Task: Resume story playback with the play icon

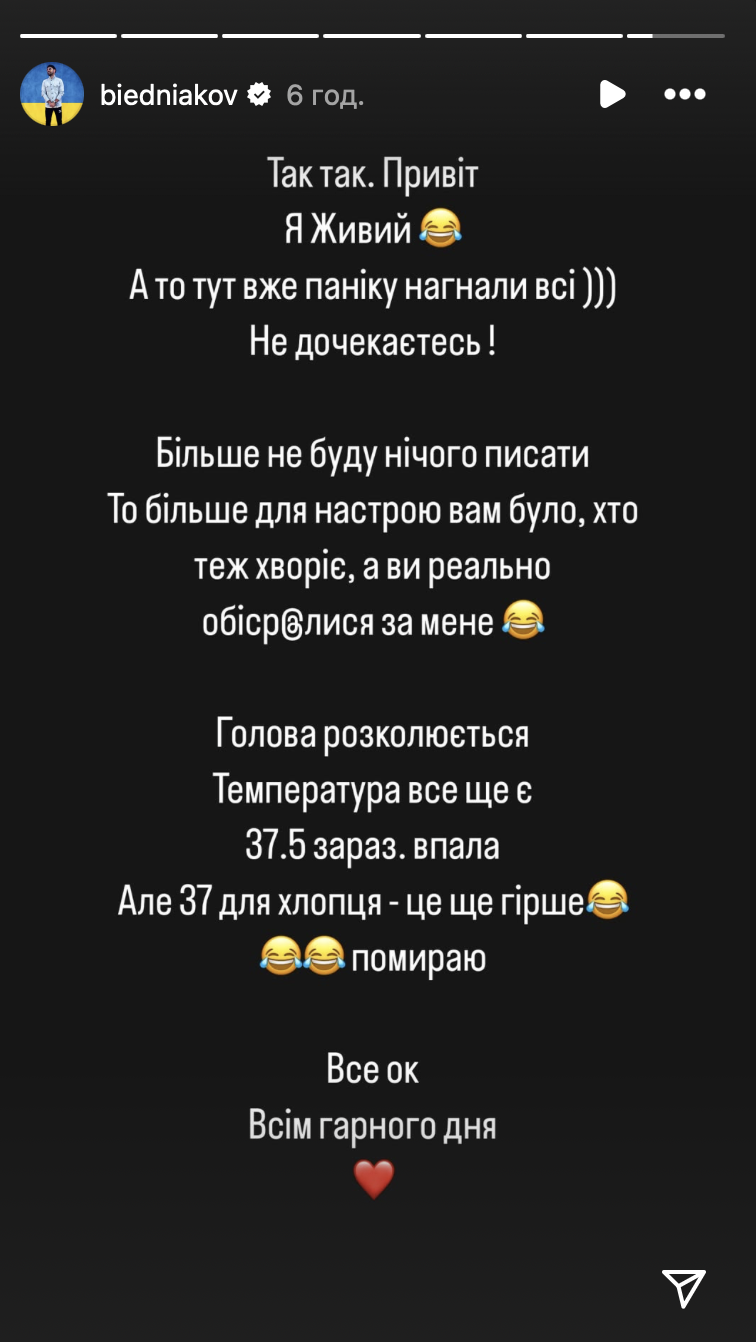Action: pos(612,95)
